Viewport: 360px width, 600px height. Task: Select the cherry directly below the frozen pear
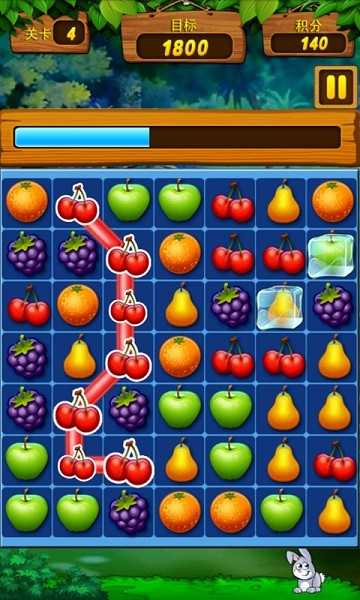point(283,357)
